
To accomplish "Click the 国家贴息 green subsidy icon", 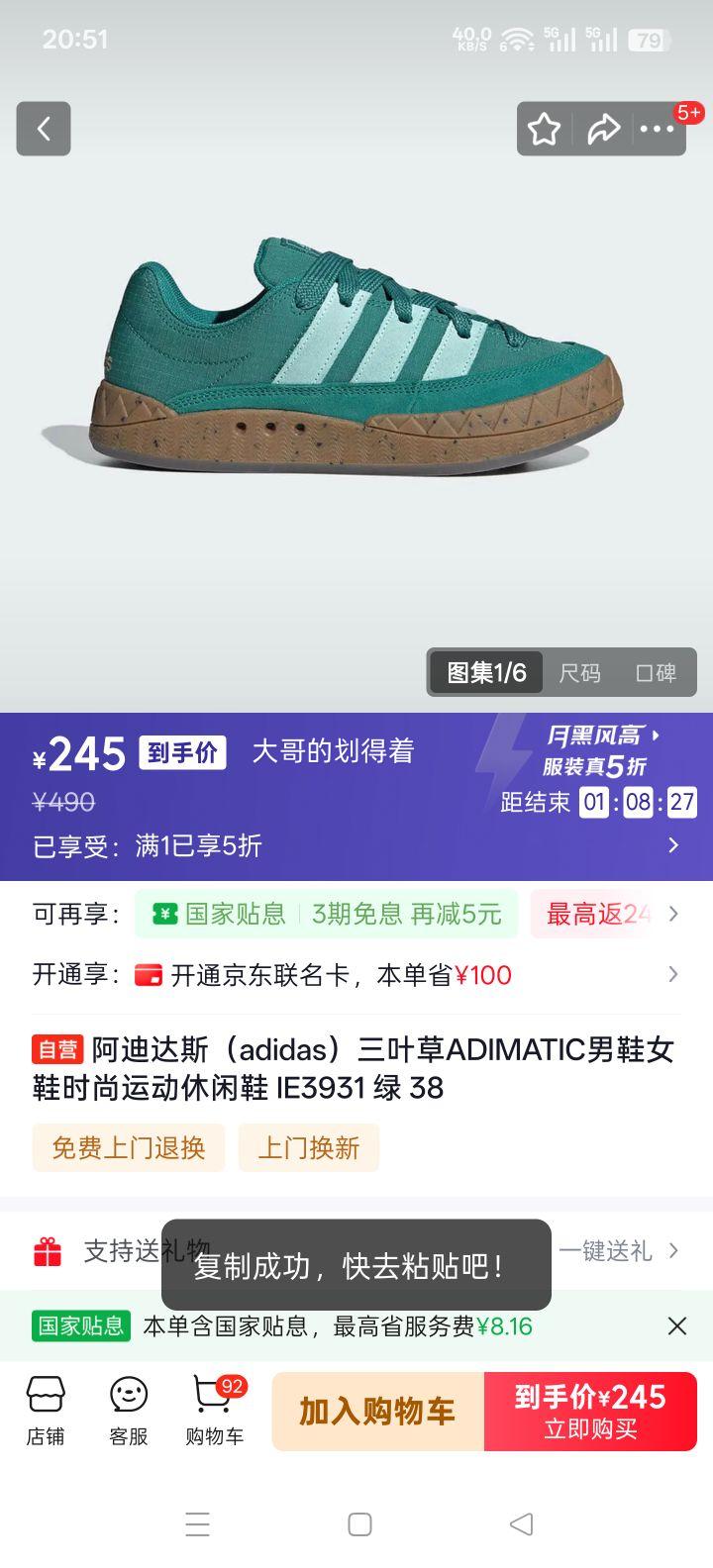I will (80, 1325).
